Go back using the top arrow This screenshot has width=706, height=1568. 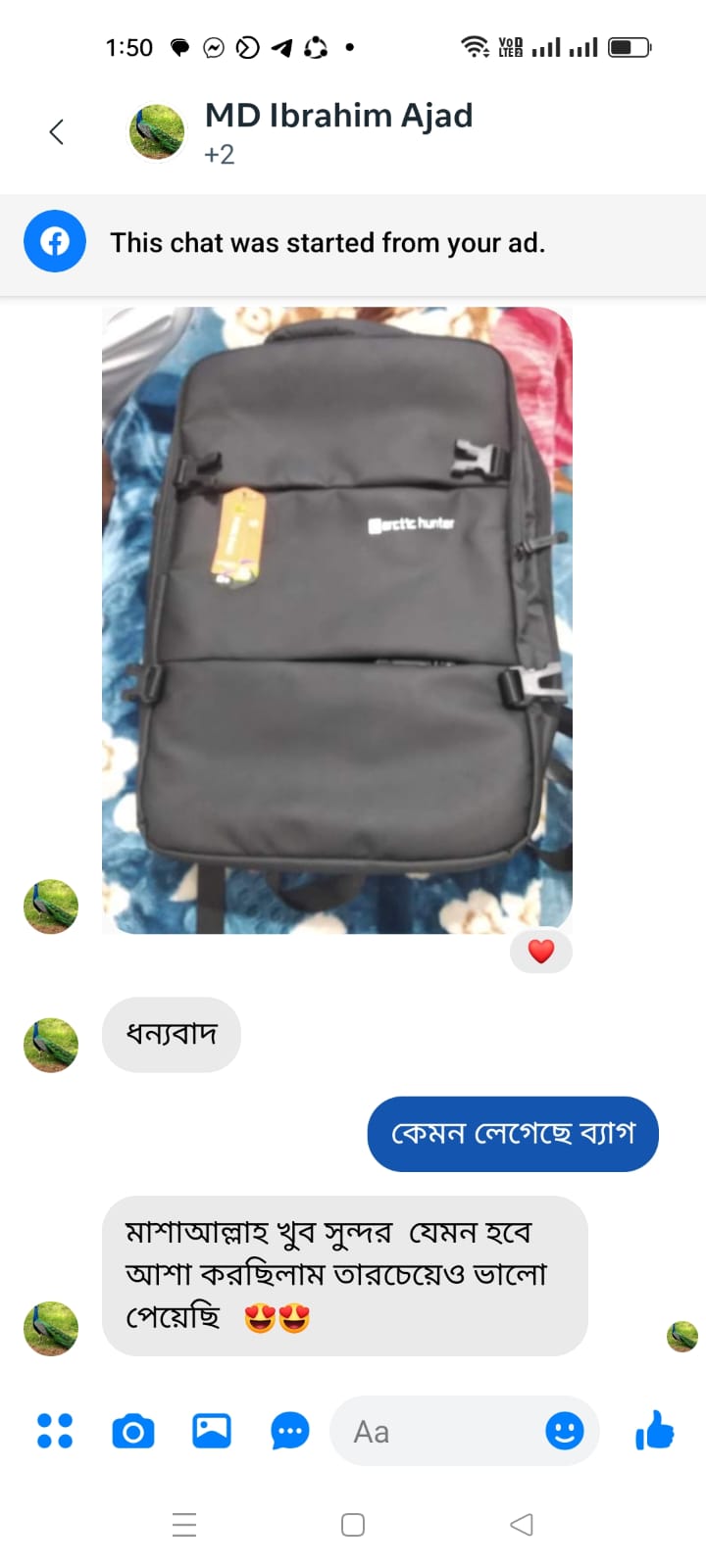[x=56, y=131]
